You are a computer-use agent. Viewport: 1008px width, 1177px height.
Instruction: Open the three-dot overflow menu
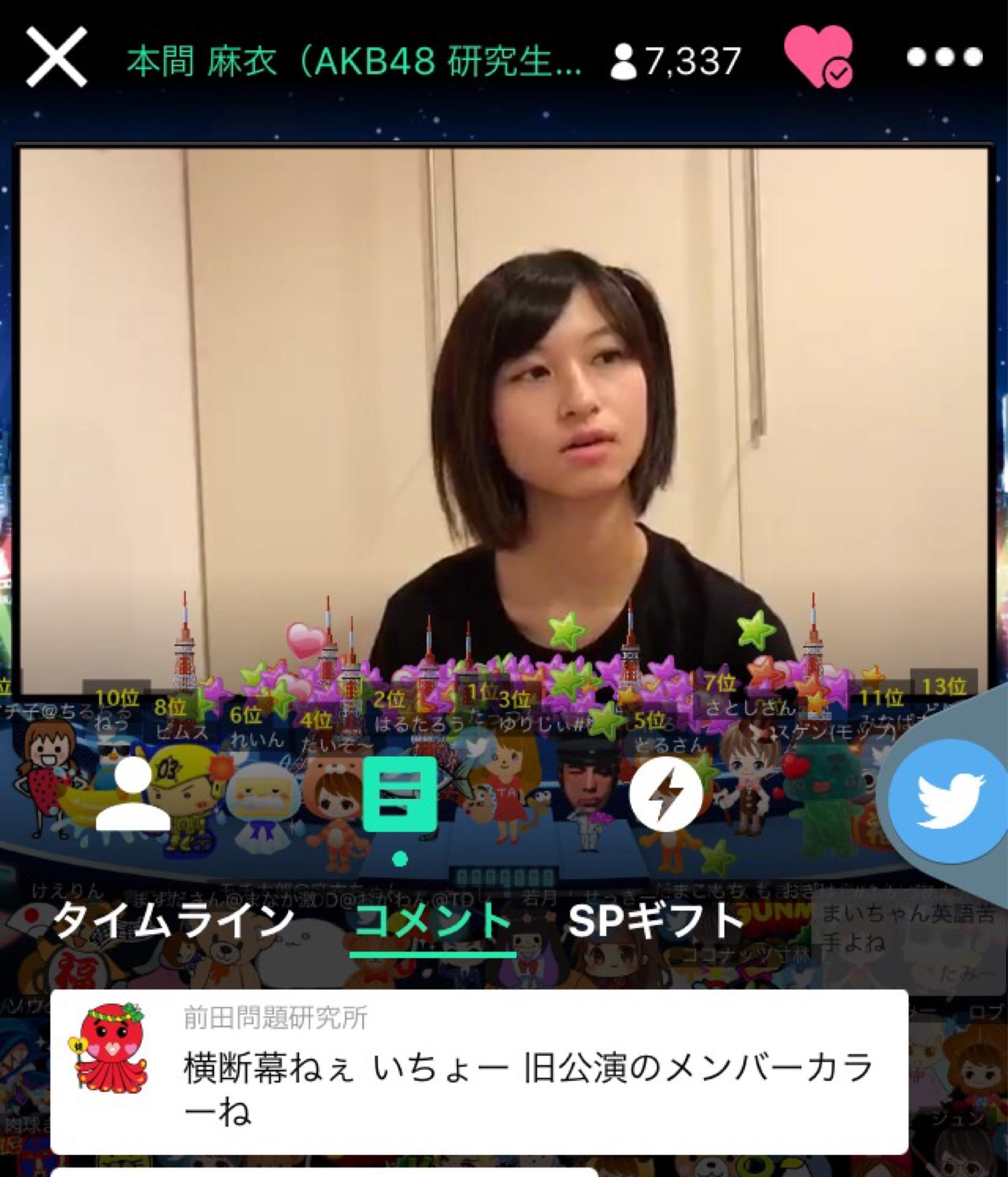[x=944, y=57]
